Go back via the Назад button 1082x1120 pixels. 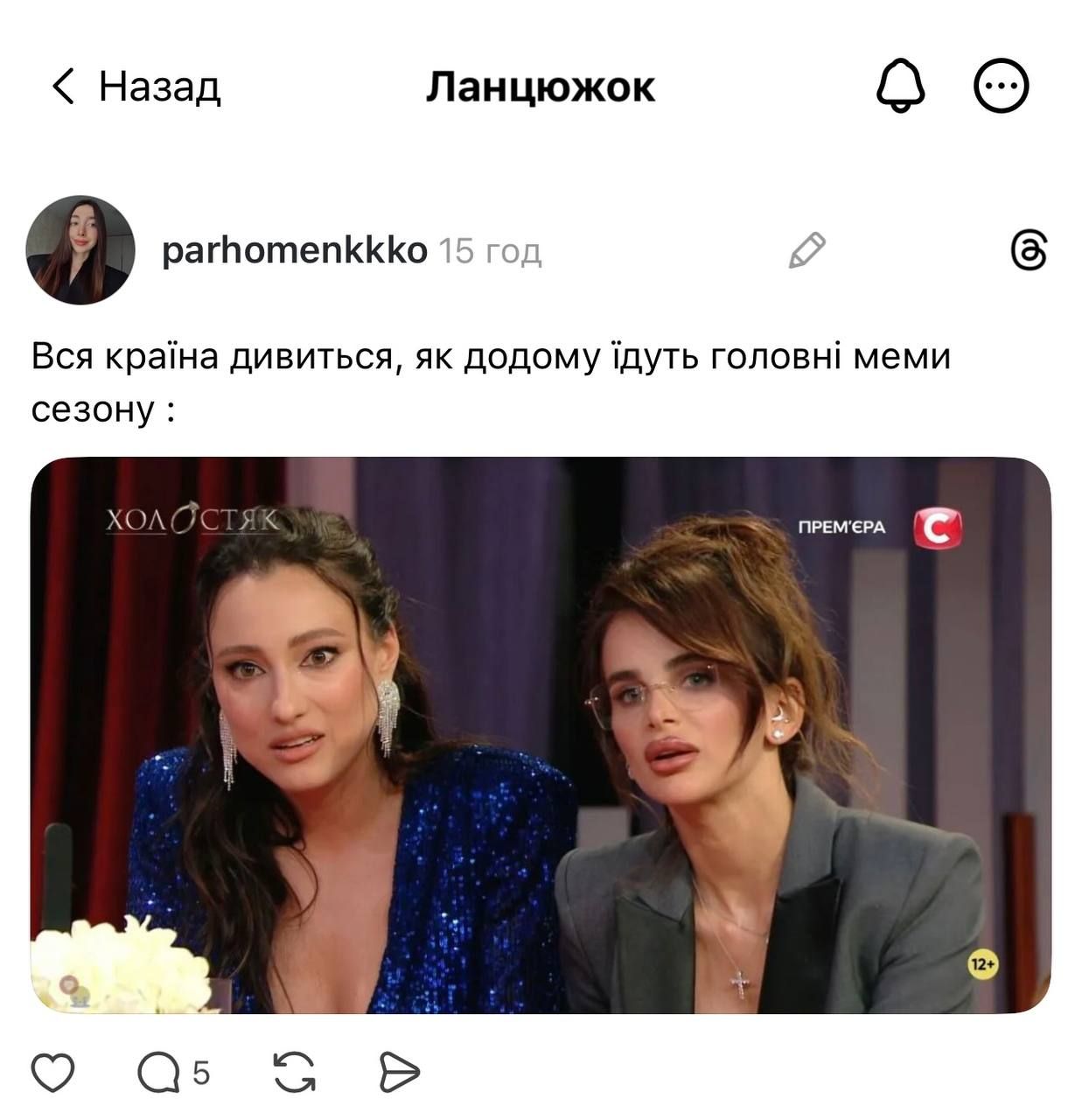point(136,87)
